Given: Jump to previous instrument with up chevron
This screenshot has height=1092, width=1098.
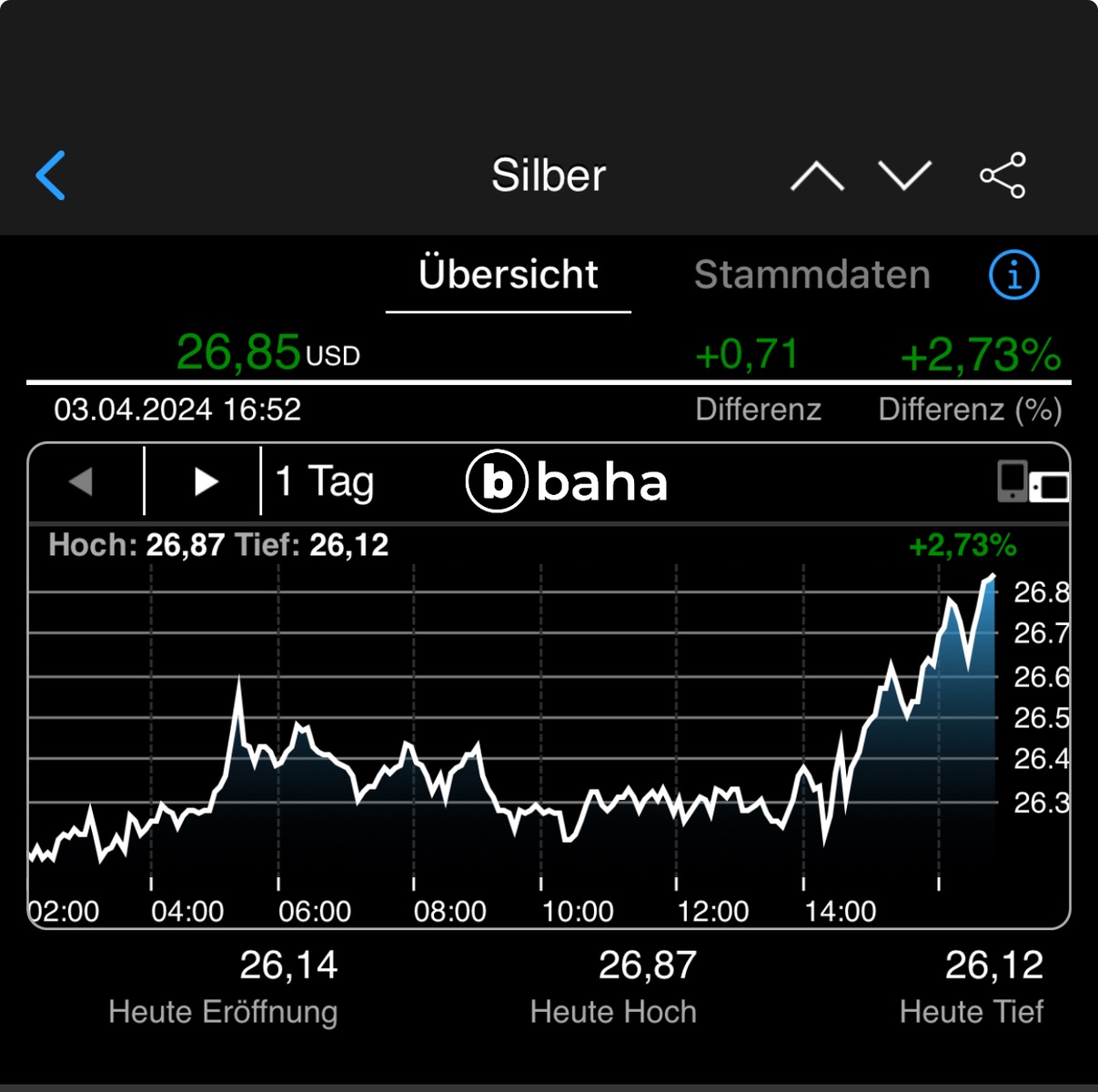Looking at the screenshot, I should 817,176.
